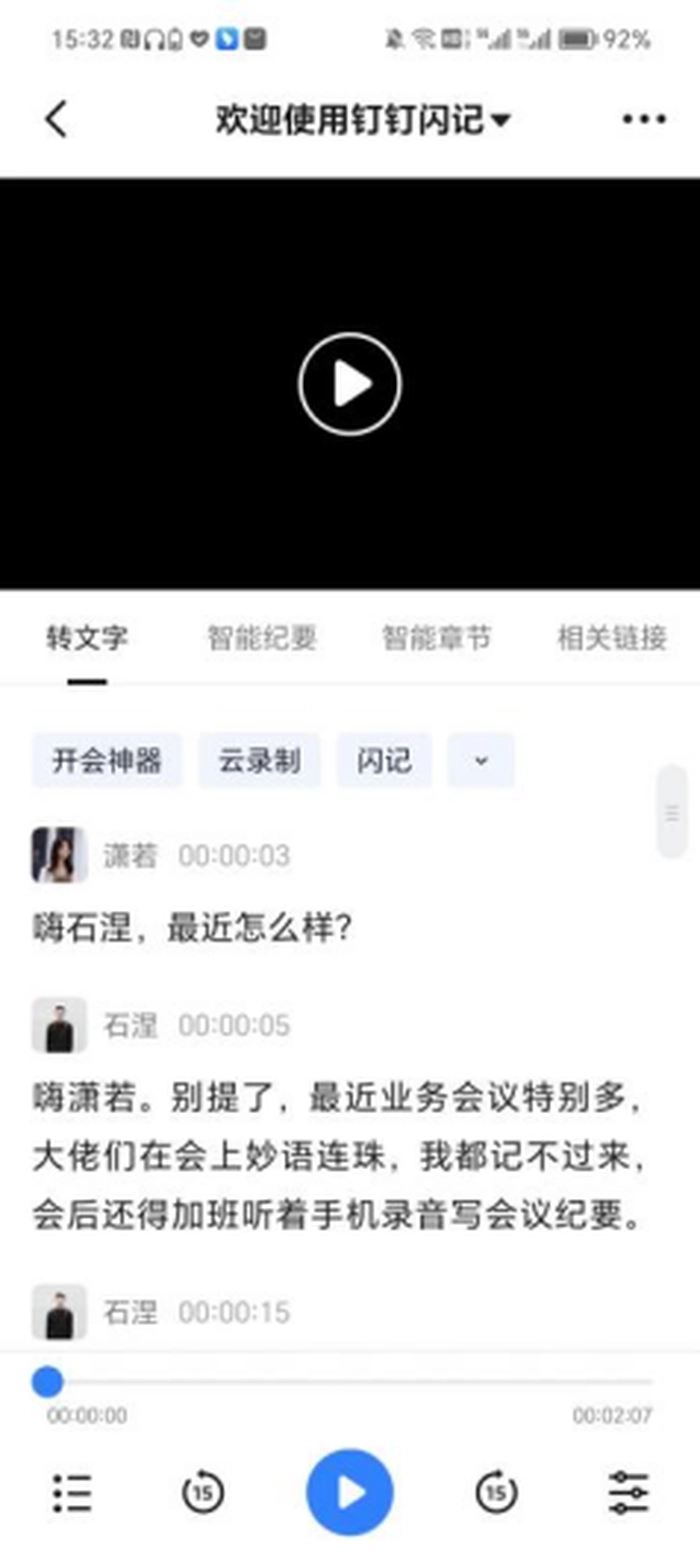This screenshot has height=1568, width=700.
Task: Expand more keyword chips with the chevron
Action: coord(481,761)
